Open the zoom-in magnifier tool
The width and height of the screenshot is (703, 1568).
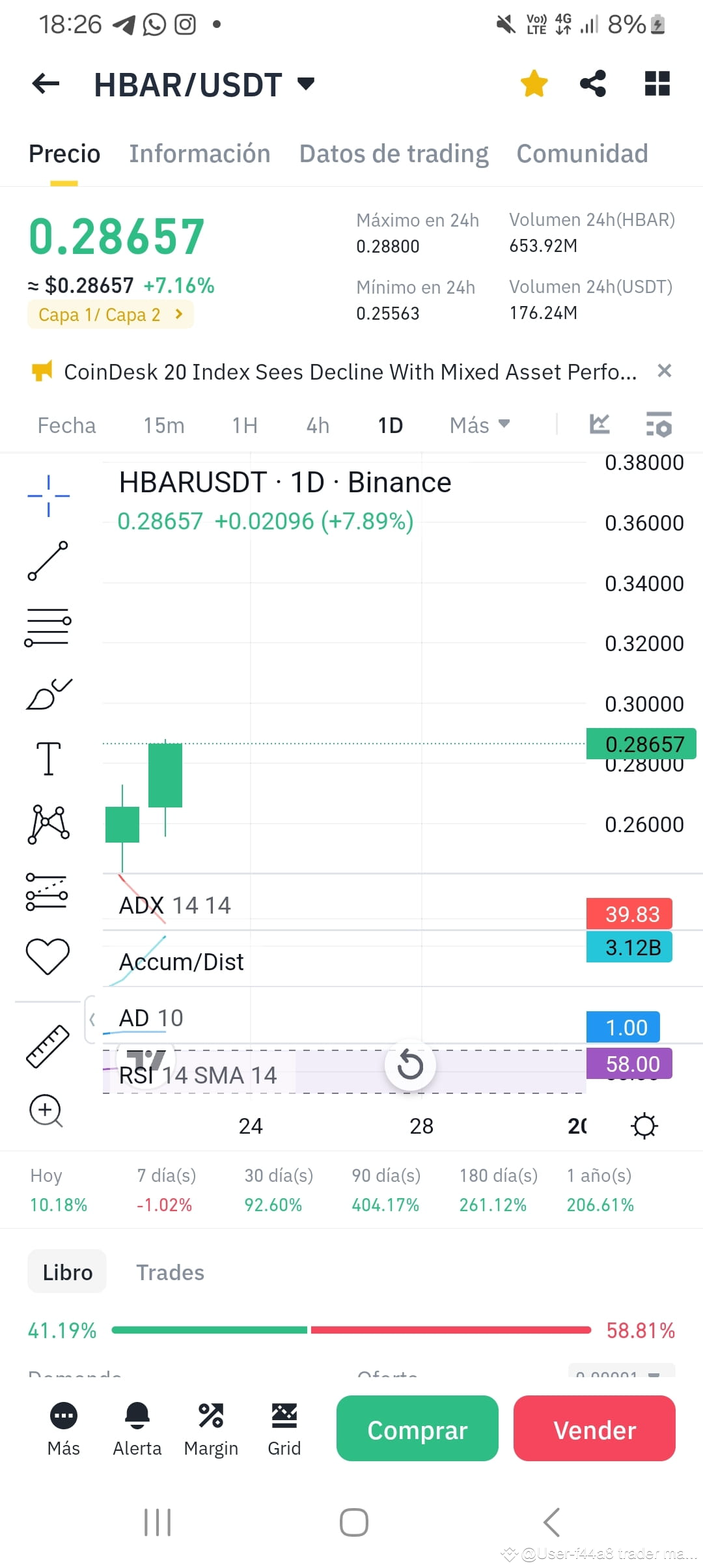click(x=46, y=1111)
